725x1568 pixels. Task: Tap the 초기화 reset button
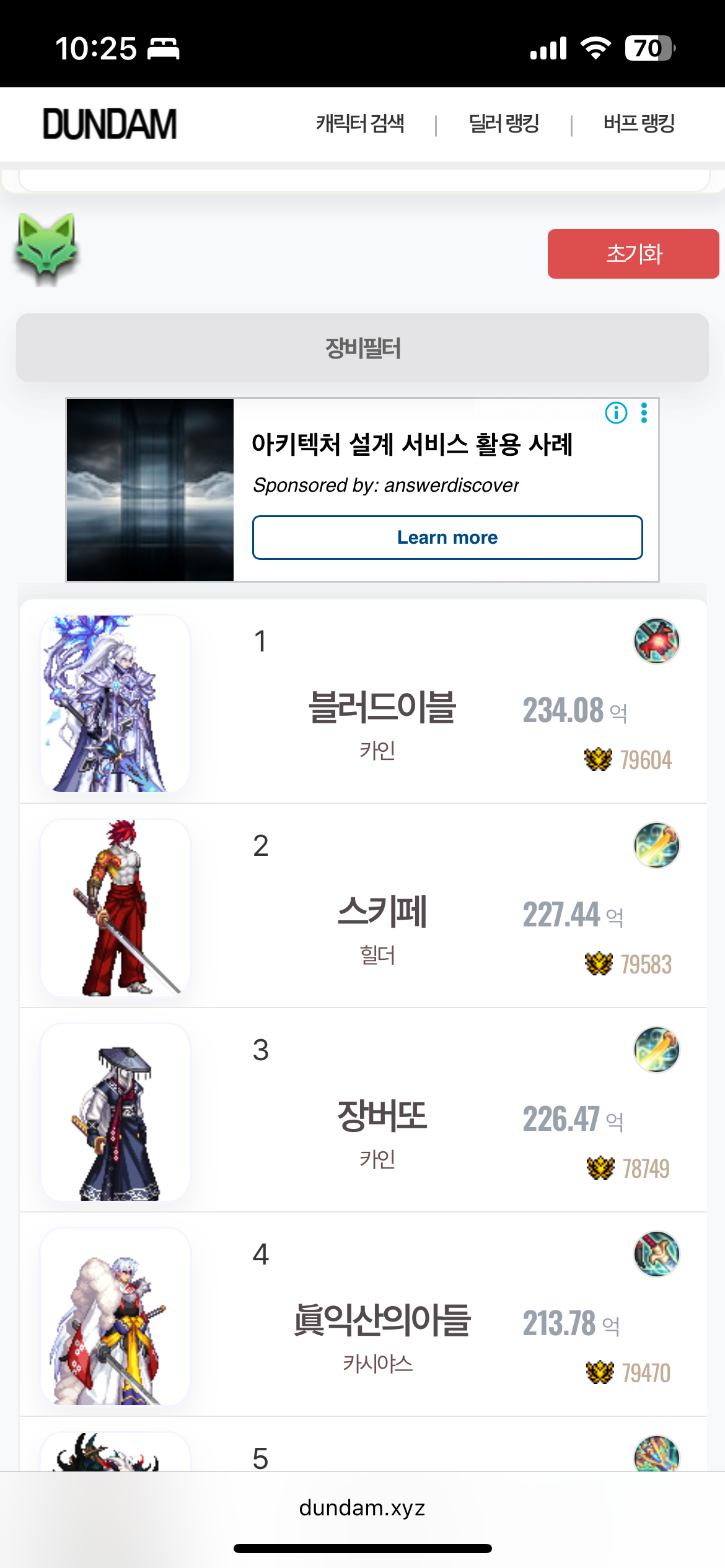(x=633, y=254)
